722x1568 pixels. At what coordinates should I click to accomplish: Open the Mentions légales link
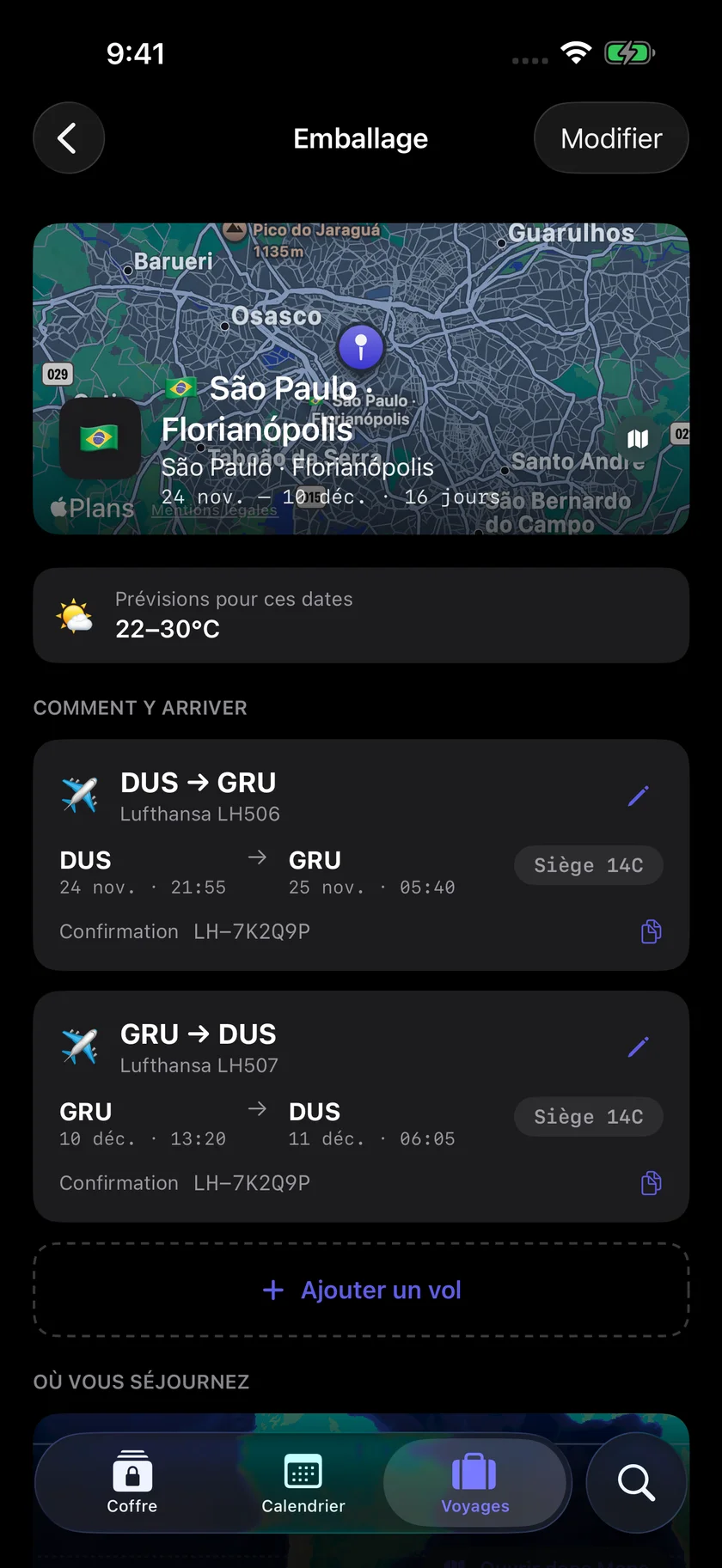[x=214, y=510]
